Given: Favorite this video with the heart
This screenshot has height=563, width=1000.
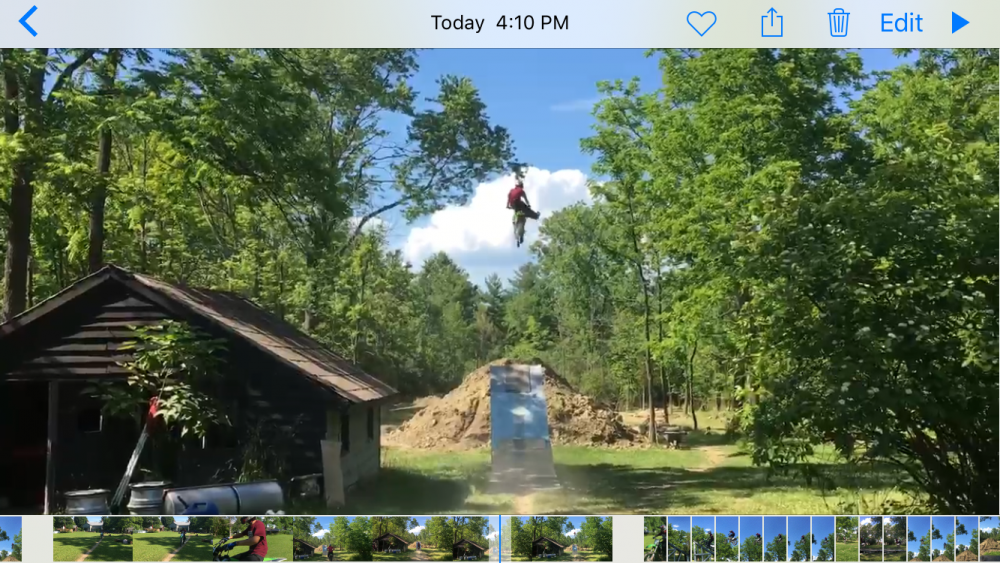Looking at the screenshot, I should click(x=701, y=23).
